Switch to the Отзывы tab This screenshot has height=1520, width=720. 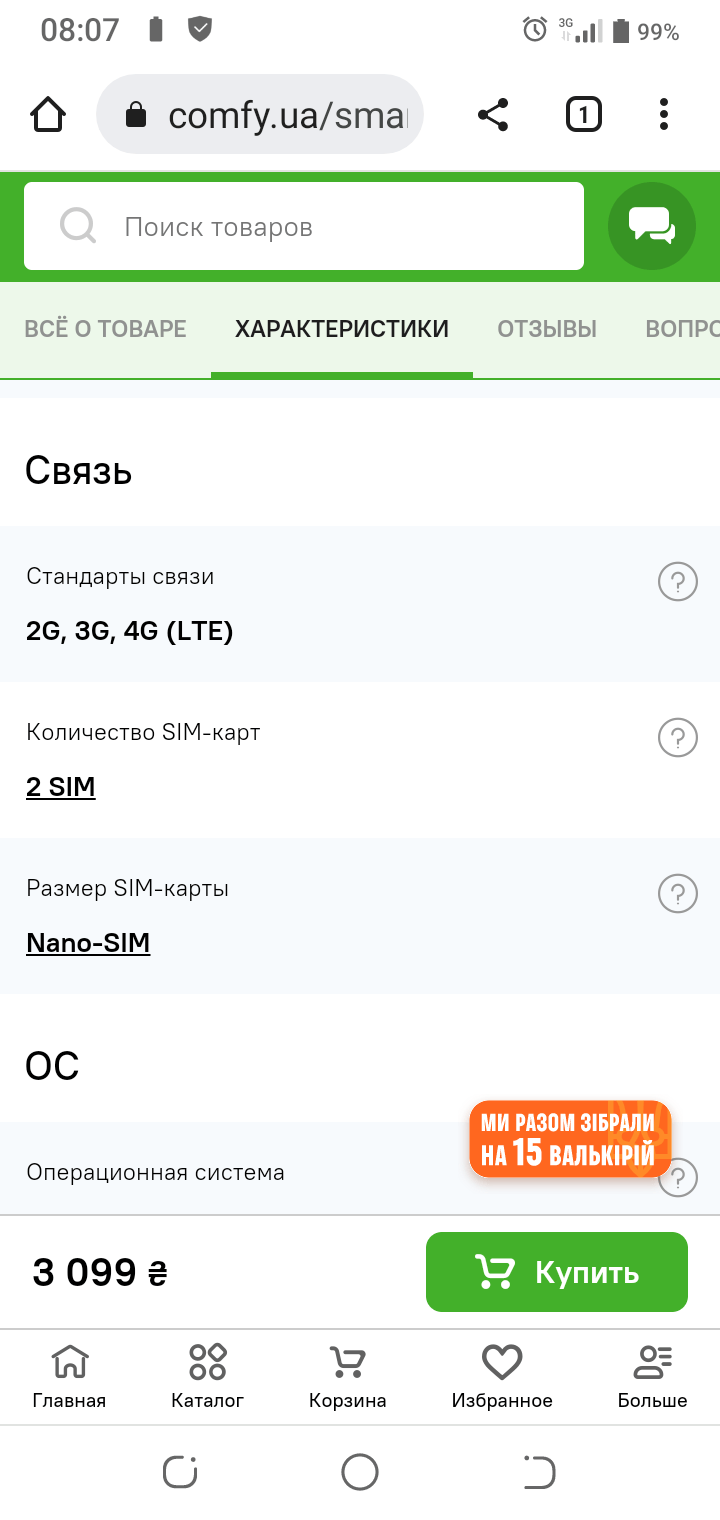click(x=547, y=329)
